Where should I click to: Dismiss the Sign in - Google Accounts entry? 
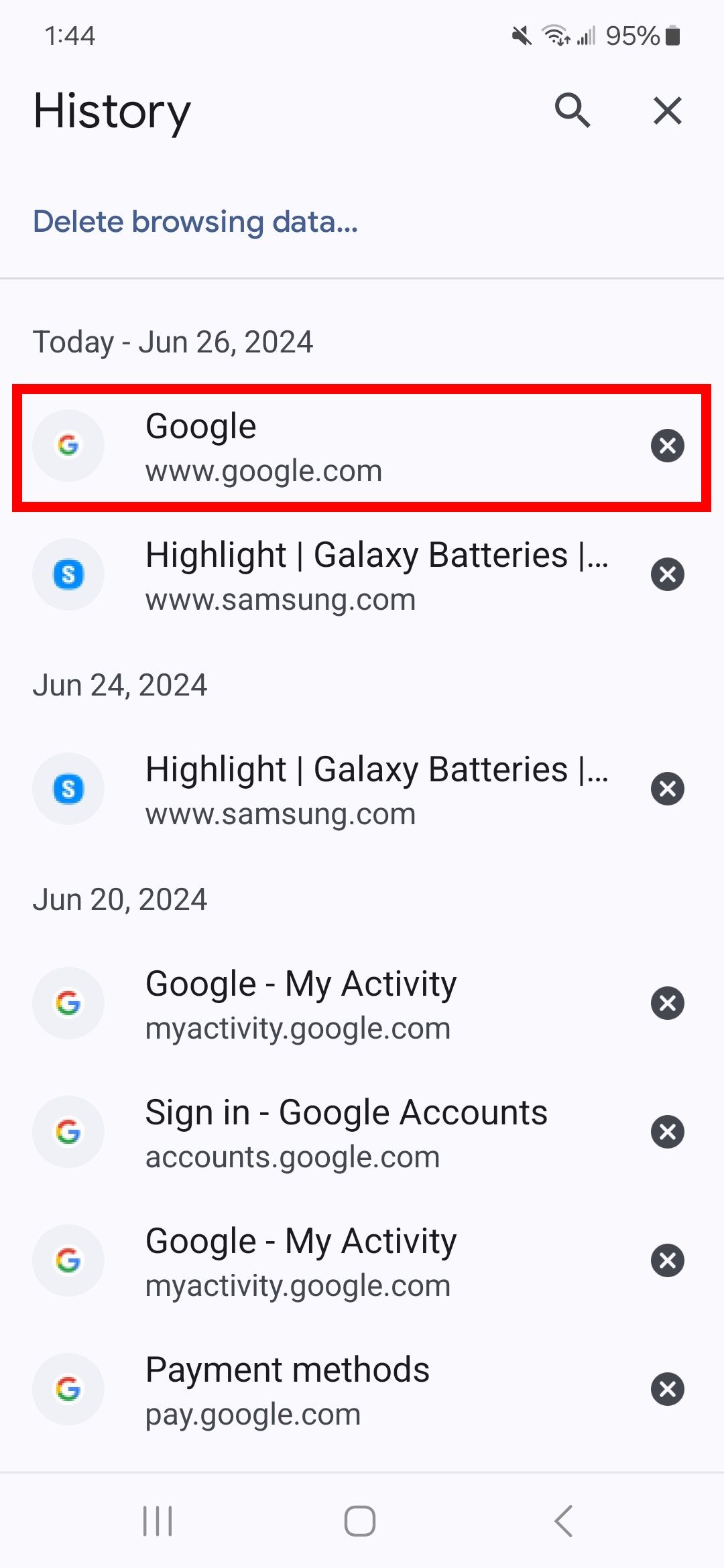pyautogui.click(x=668, y=1132)
